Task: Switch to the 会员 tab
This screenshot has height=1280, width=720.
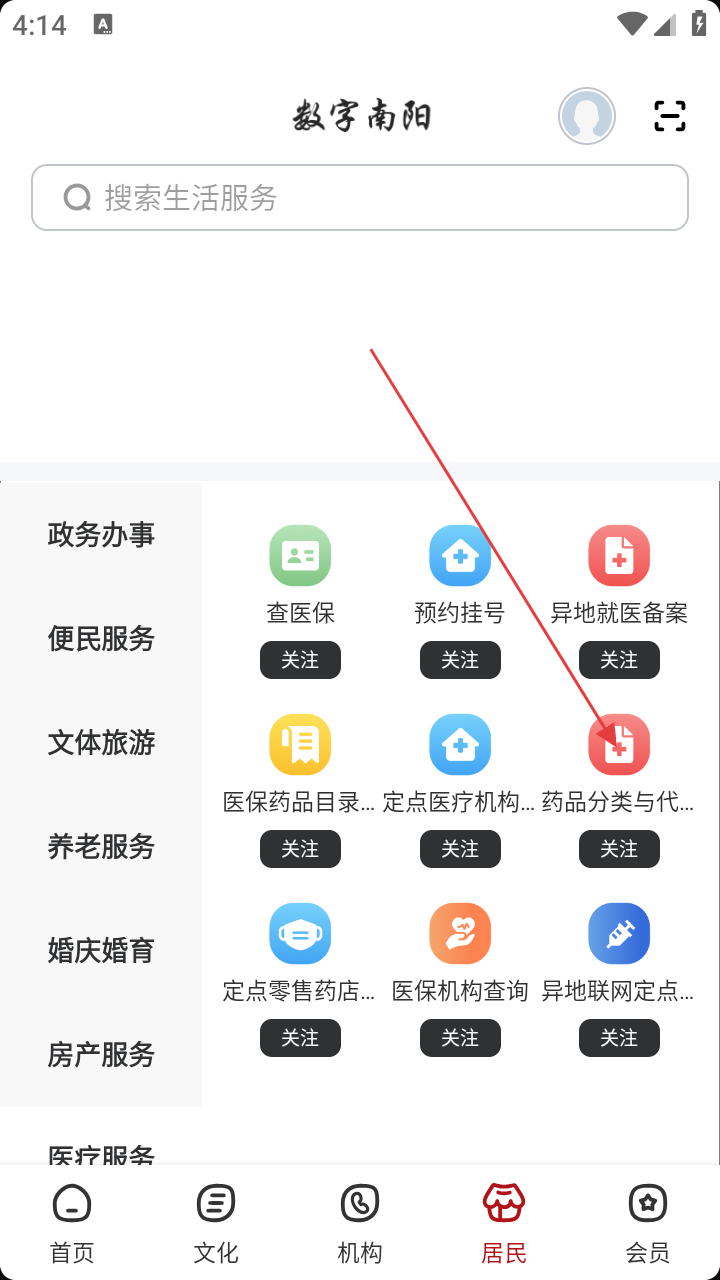Action: tap(648, 1223)
